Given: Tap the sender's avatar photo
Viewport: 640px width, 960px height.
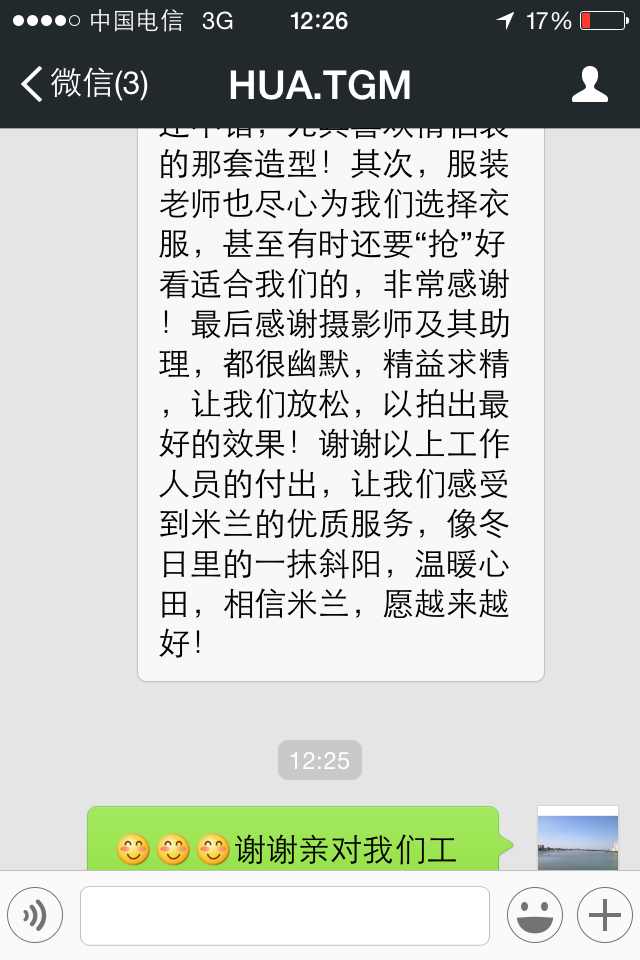Looking at the screenshot, I should click(578, 839).
